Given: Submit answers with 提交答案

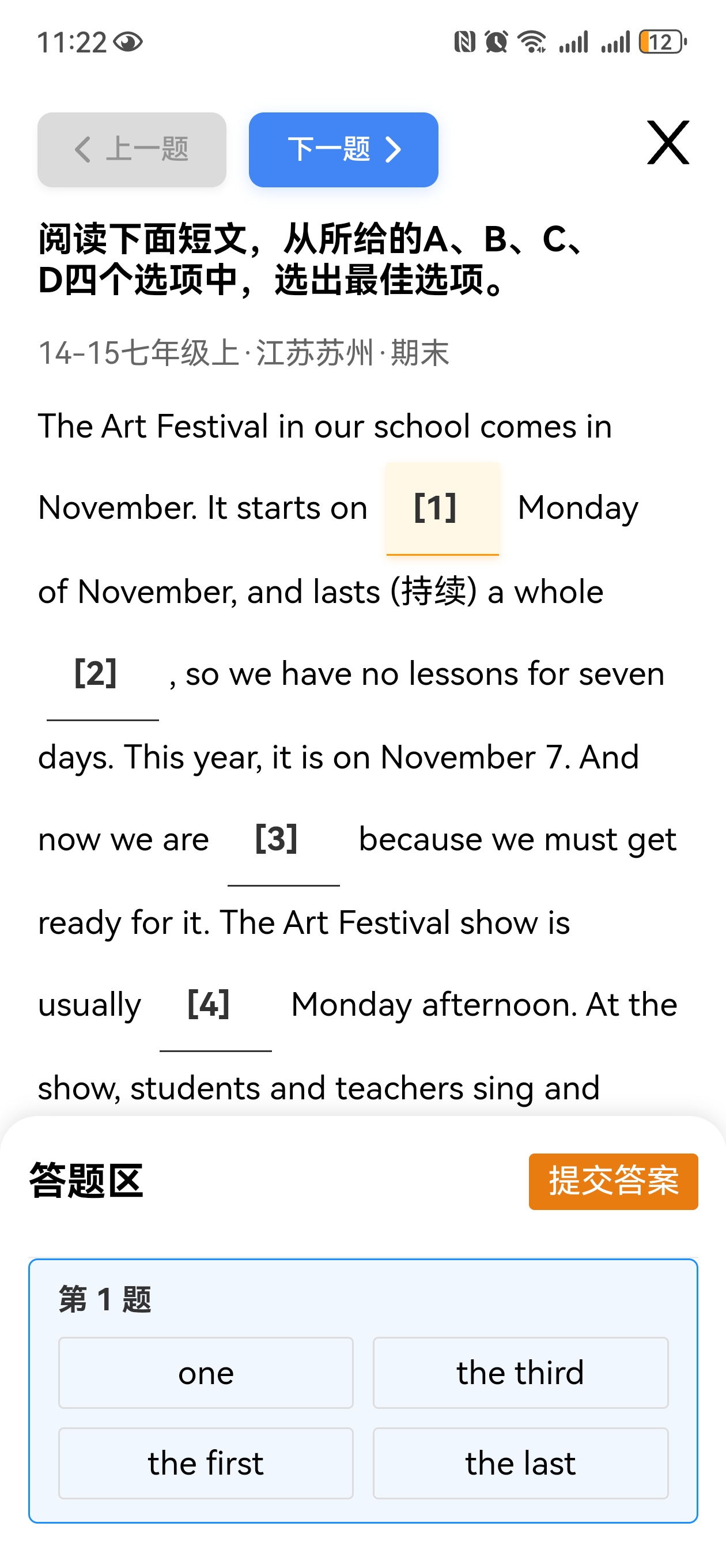Looking at the screenshot, I should 613,1181.
